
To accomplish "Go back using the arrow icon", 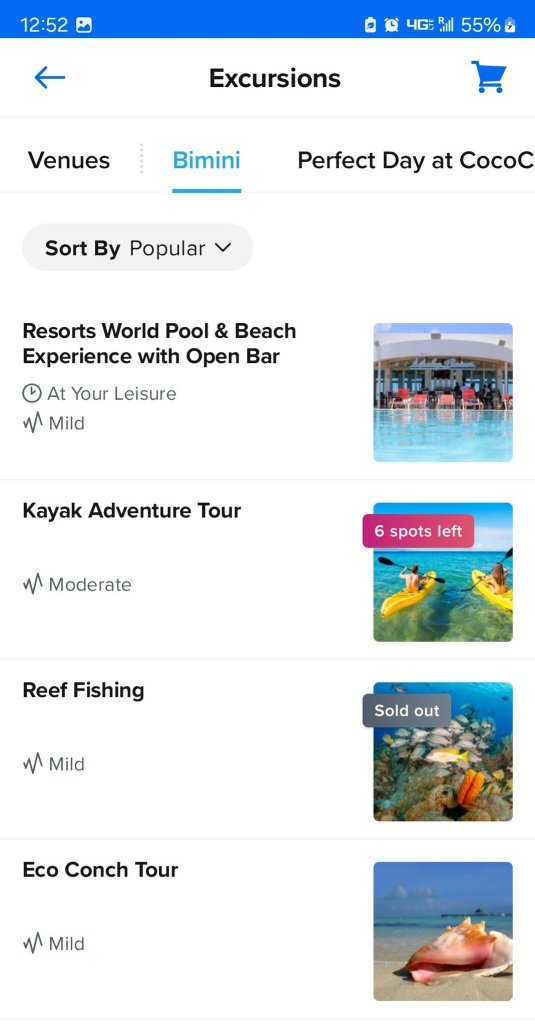I will click(50, 78).
